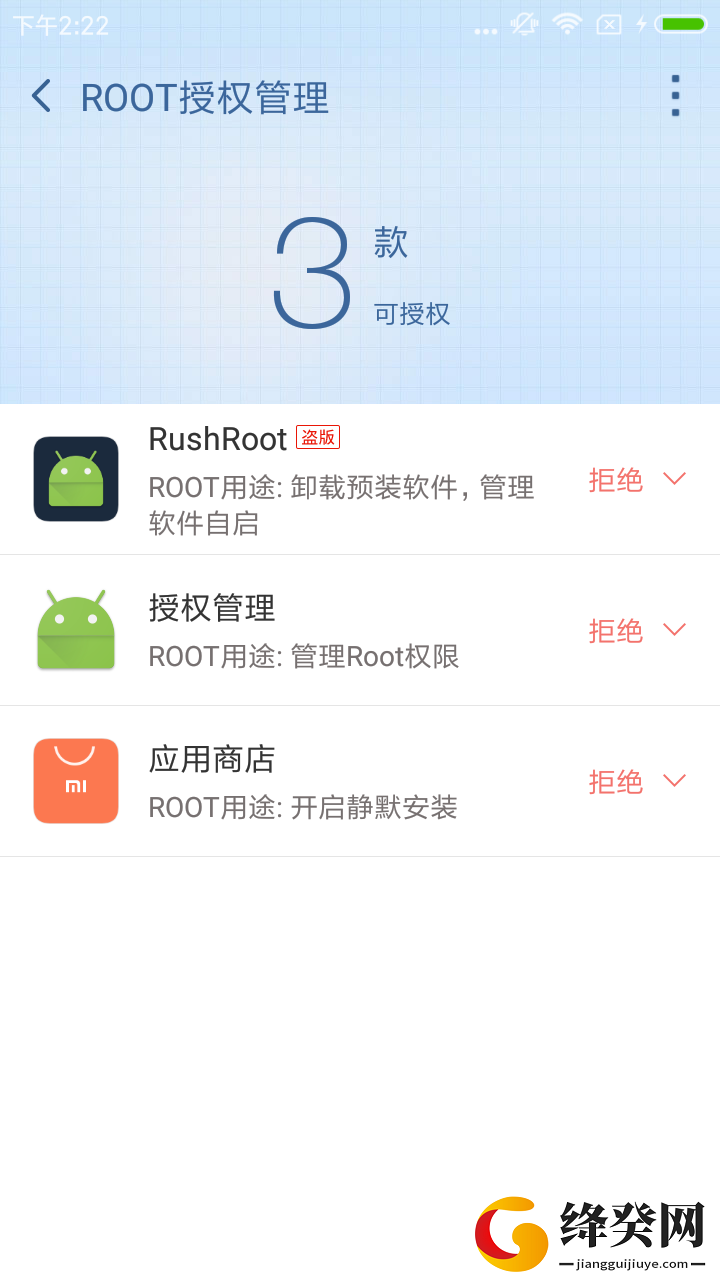This screenshot has height=1280, width=720.
Task: Go back from ROOT授权管理
Action: 41,96
